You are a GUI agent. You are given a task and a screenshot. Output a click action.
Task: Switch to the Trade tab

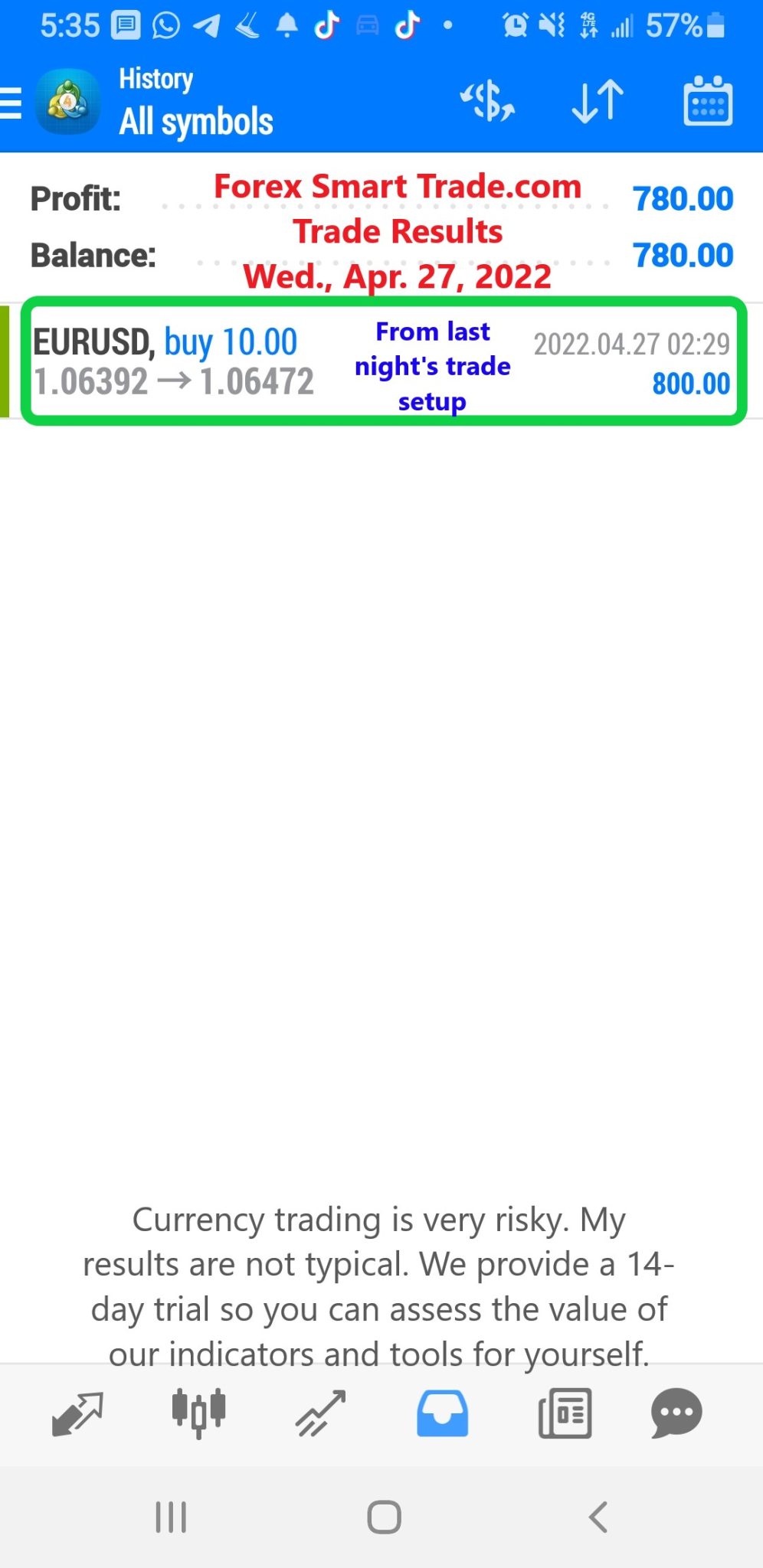click(x=320, y=1413)
